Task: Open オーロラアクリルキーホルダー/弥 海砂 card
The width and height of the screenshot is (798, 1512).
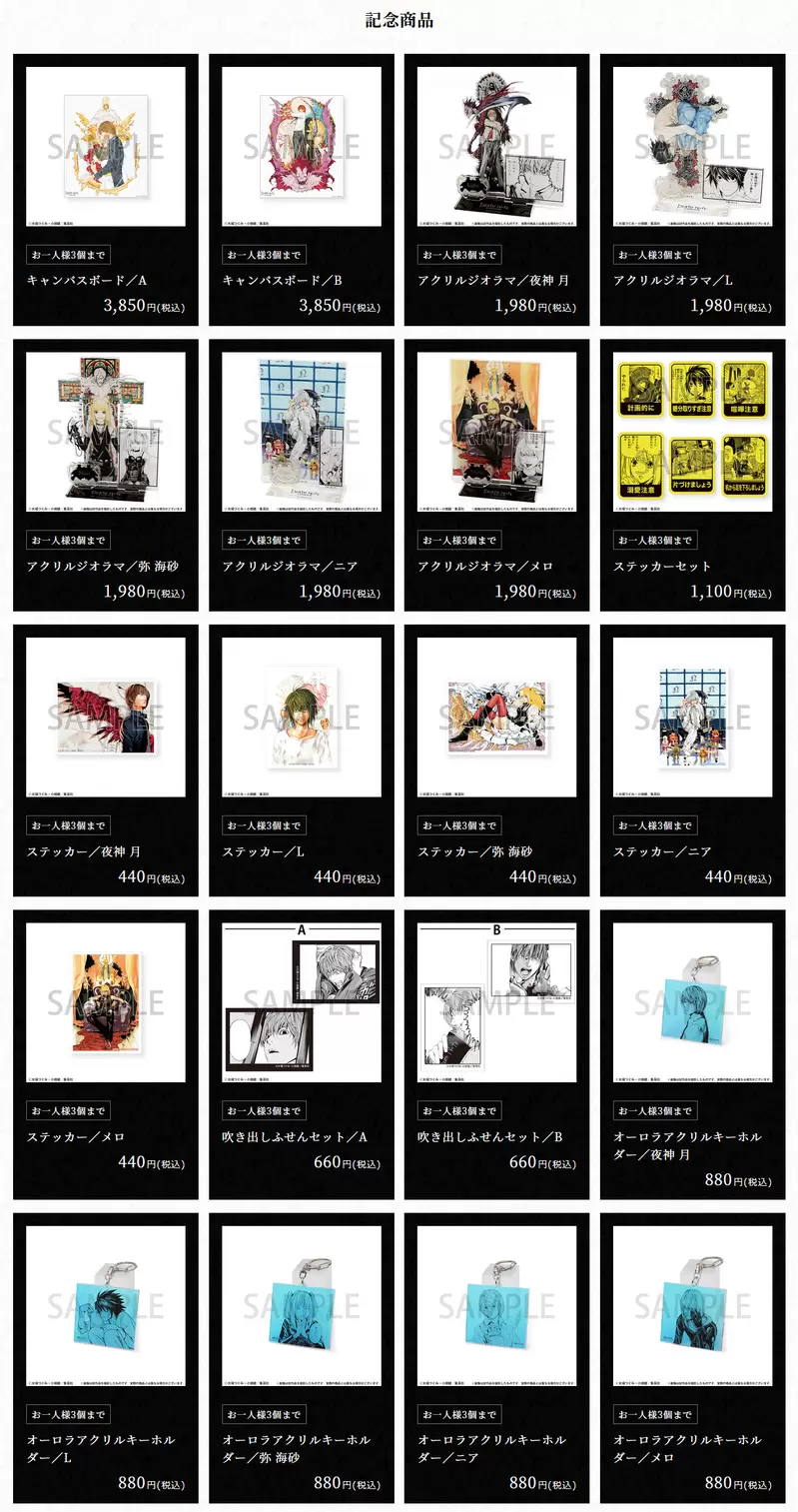Action: (301, 1305)
